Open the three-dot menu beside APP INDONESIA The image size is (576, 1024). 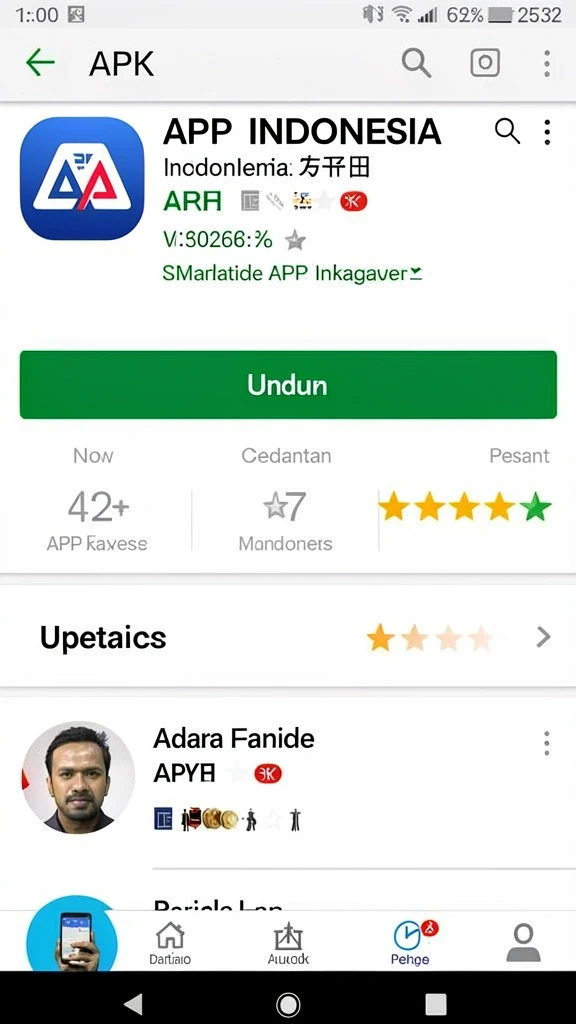(547, 132)
